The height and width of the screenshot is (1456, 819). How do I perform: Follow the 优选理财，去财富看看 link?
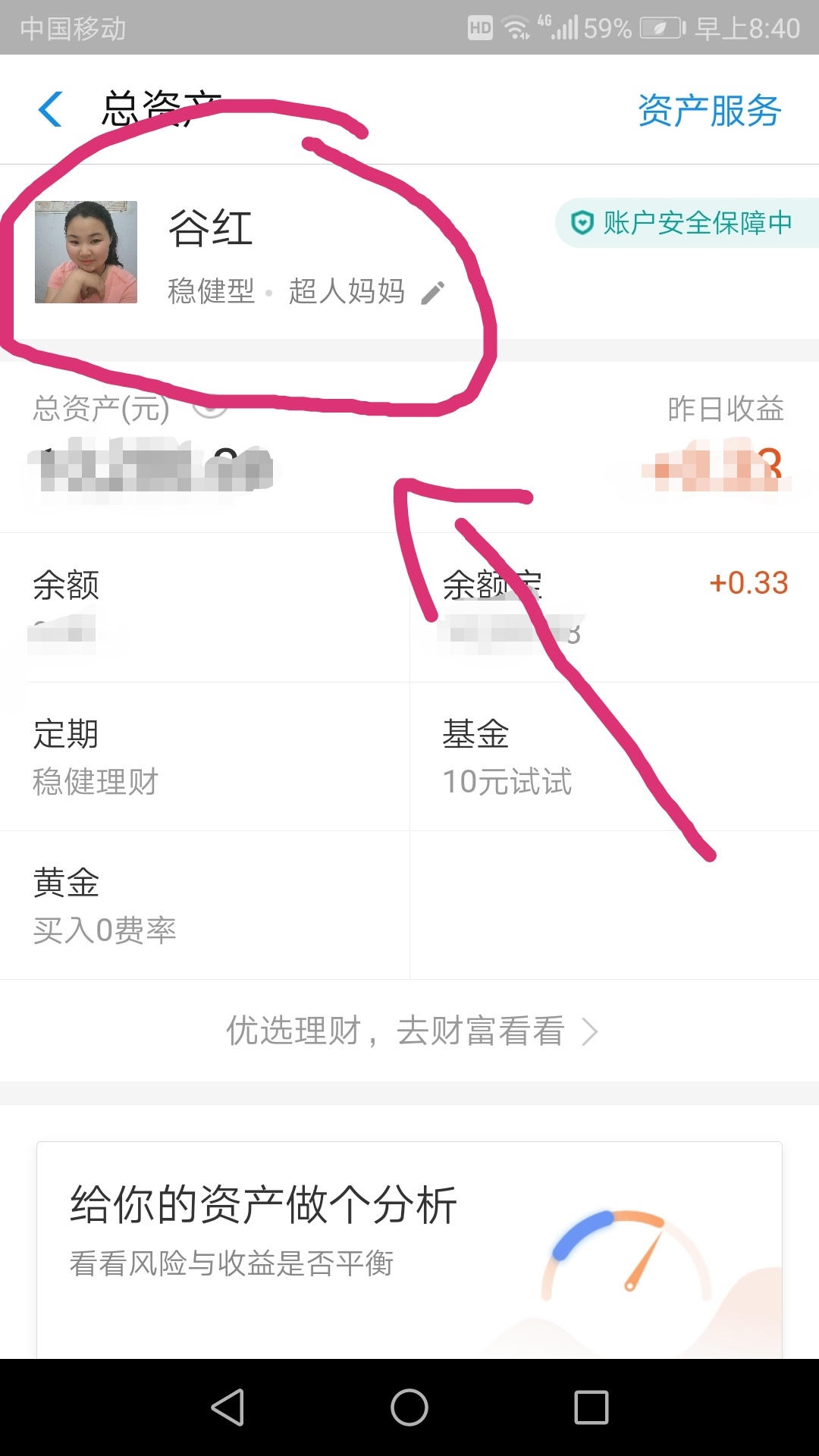point(409,1031)
